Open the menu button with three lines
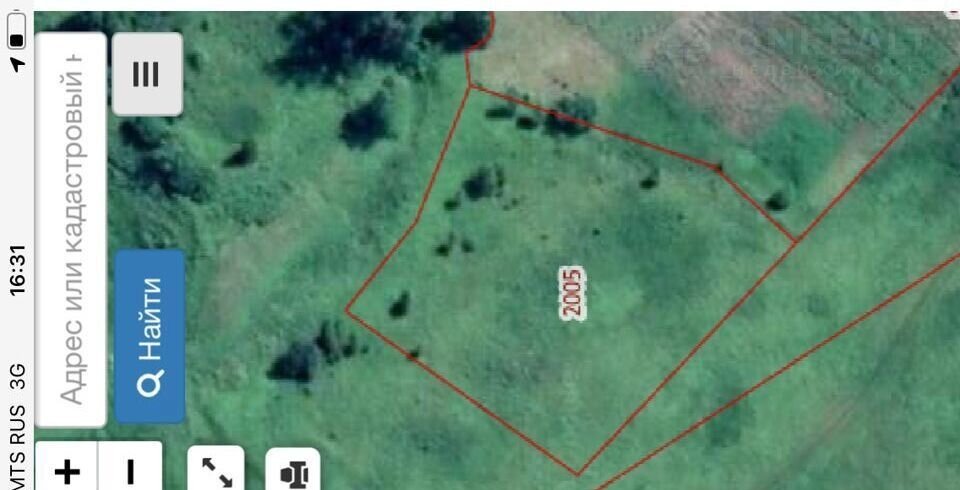Screen dimensions: 960x490 pyautogui.click(x=147, y=74)
